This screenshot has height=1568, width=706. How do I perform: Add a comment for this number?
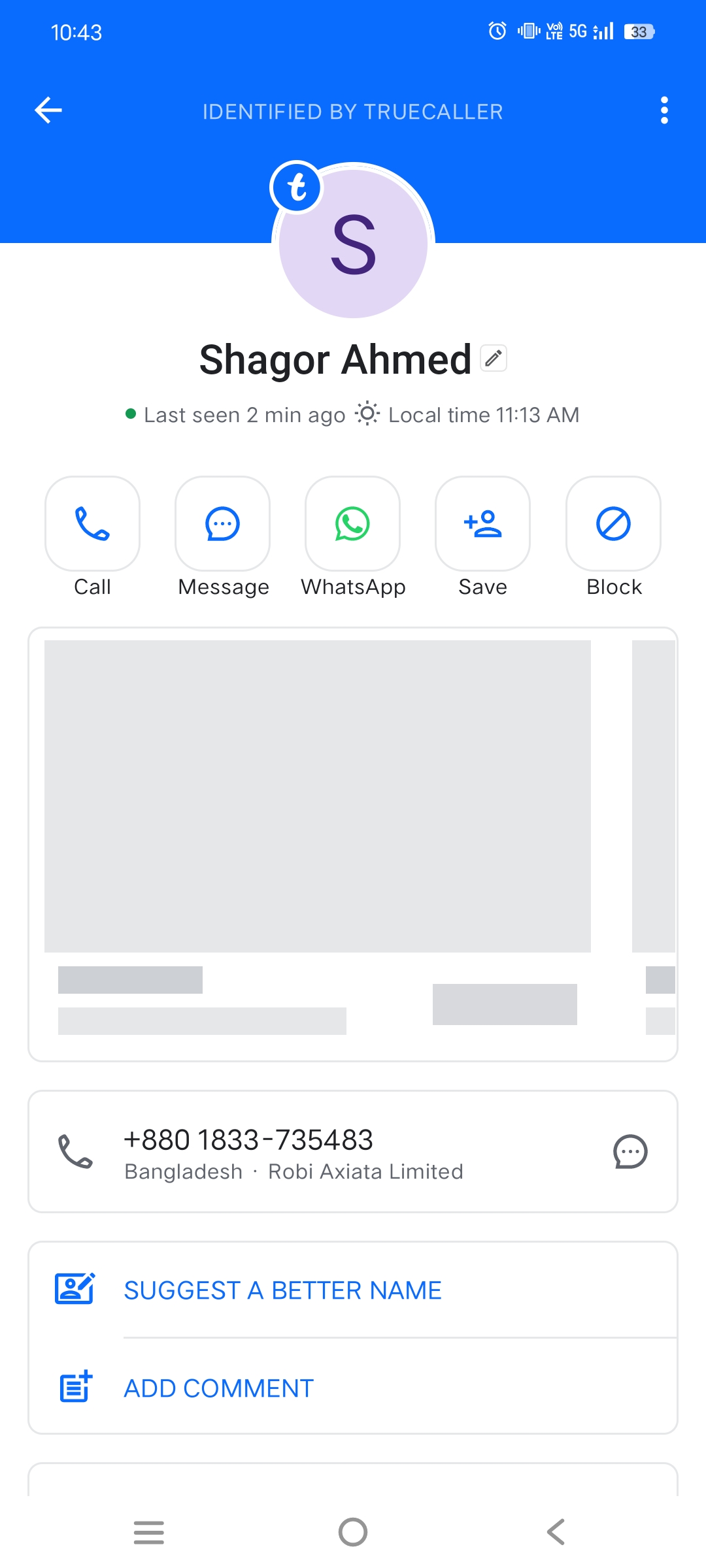point(219,1388)
